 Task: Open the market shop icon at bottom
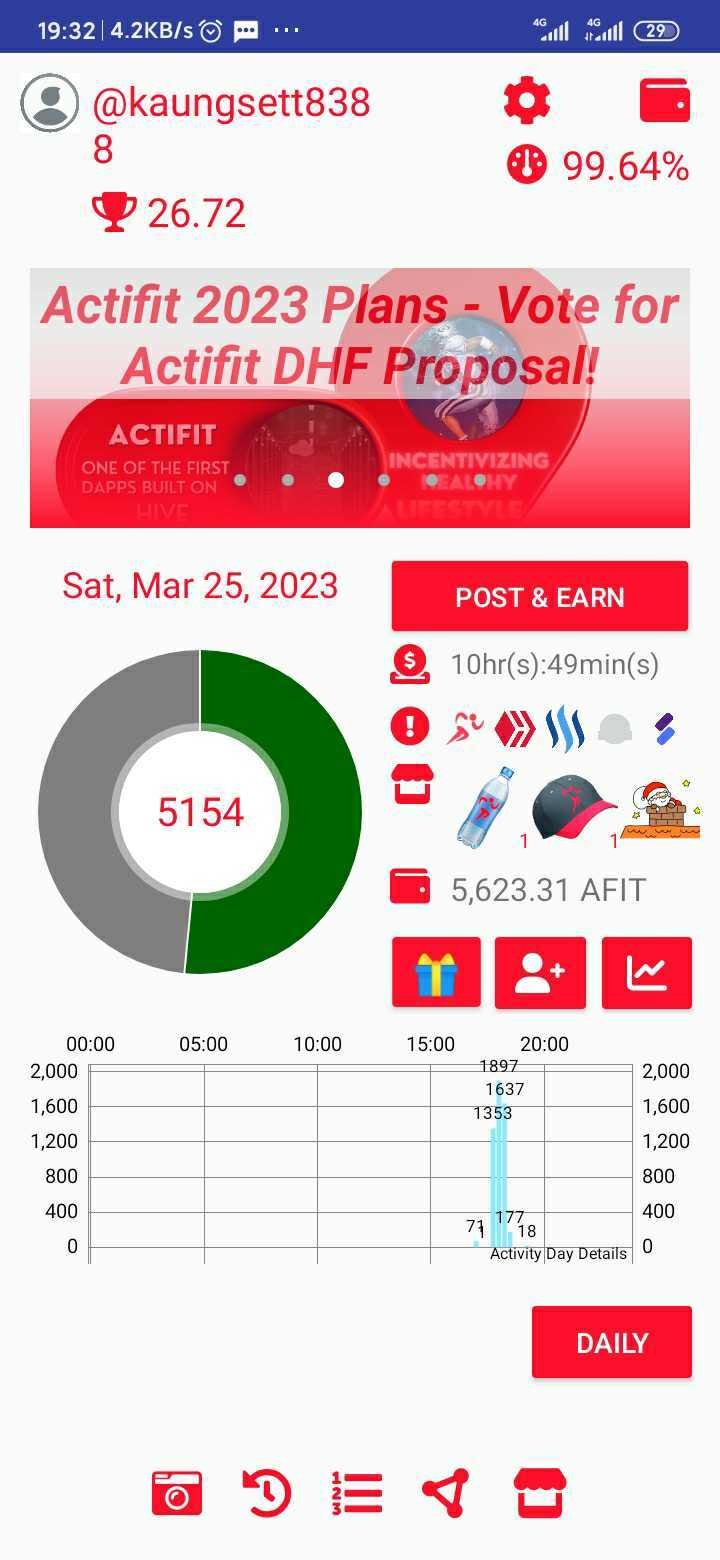[x=540, y=1493]
